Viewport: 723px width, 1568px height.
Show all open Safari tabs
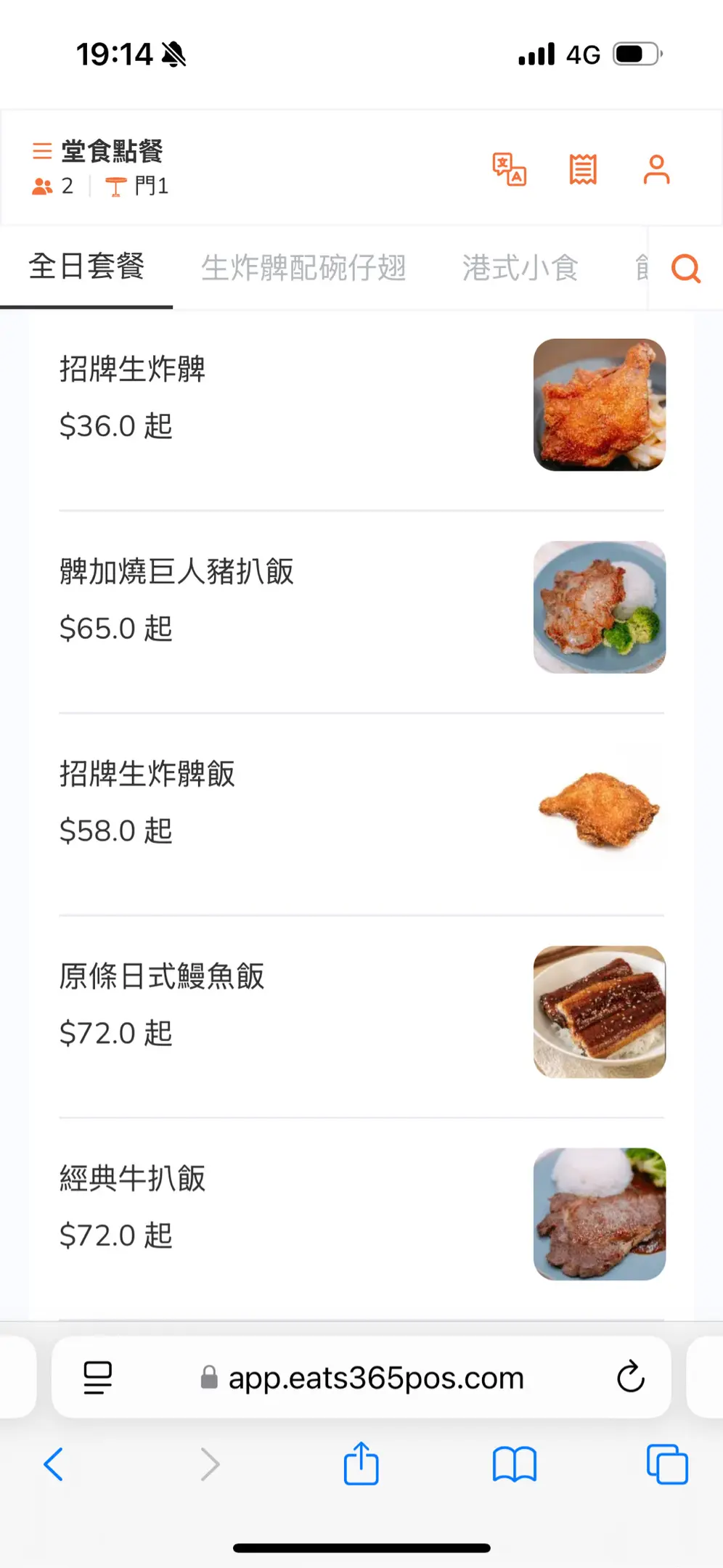click(667, 1464)
